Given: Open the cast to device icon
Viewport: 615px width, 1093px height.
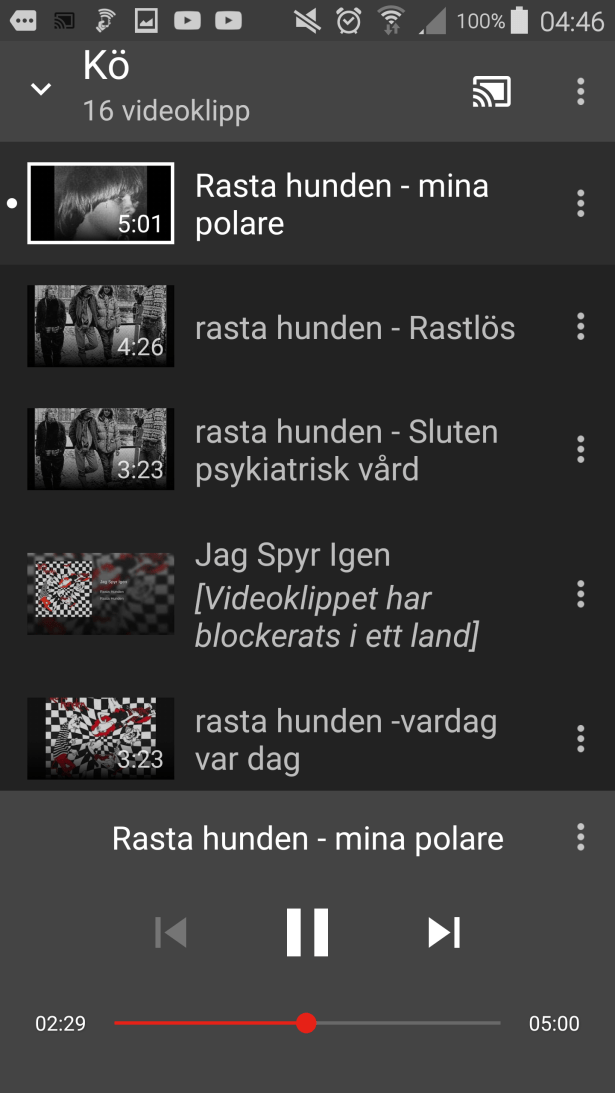Looking at the screenshot, I should pyautogui.click(x=491, y=91).
